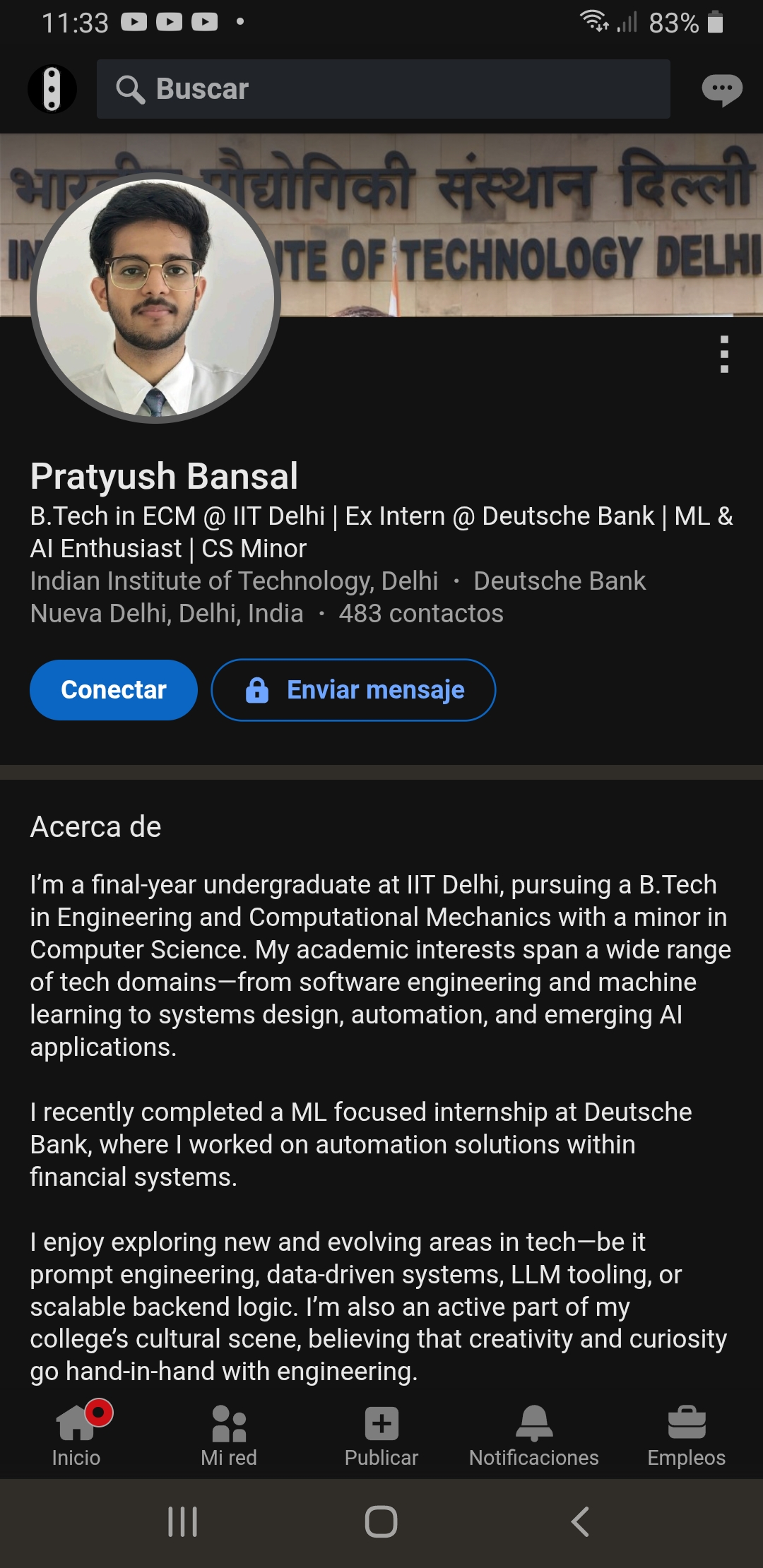Open the IIT Delhi cover image
The width and height of the screenshot is (763, 1568).
point(523,226)
